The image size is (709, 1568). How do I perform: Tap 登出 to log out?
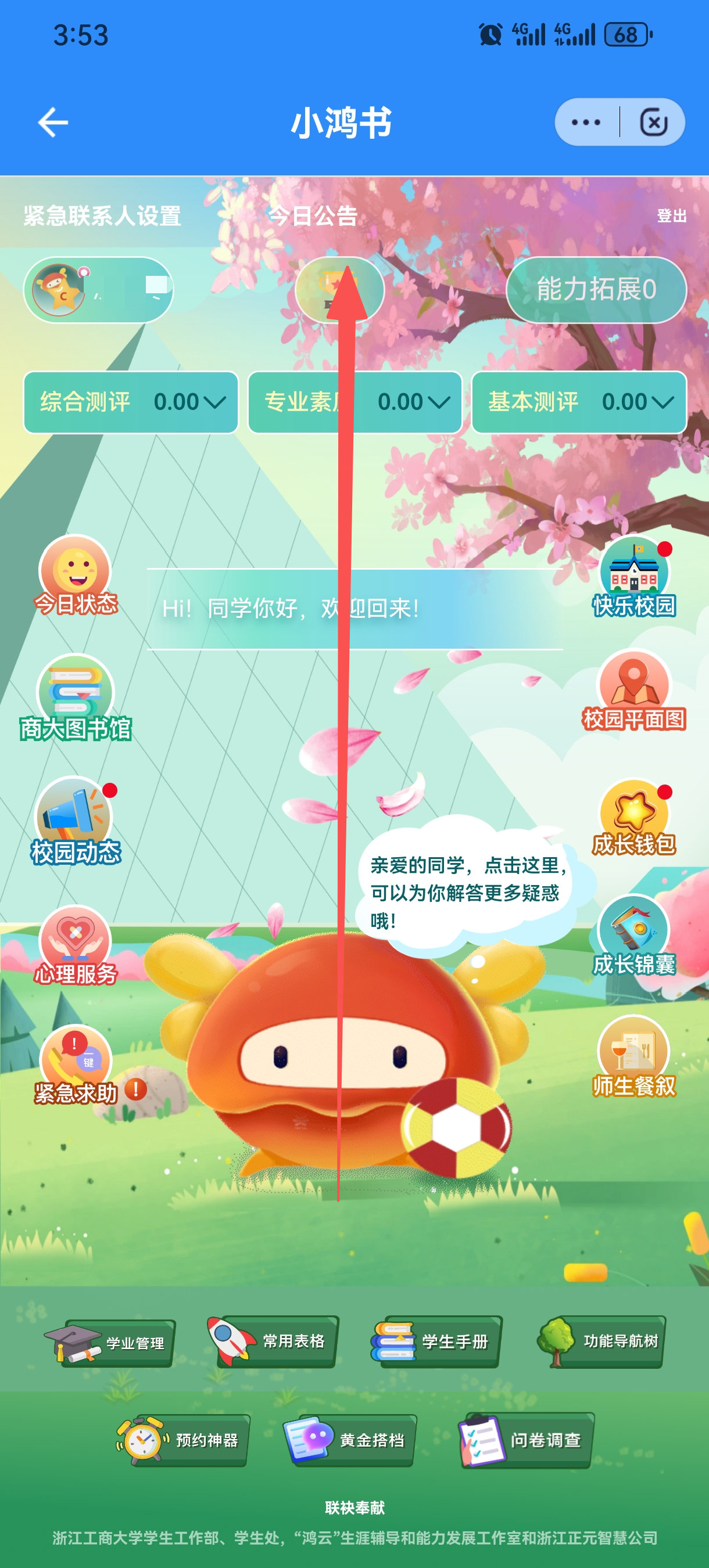pyautogui.click(x=671, y=216)
